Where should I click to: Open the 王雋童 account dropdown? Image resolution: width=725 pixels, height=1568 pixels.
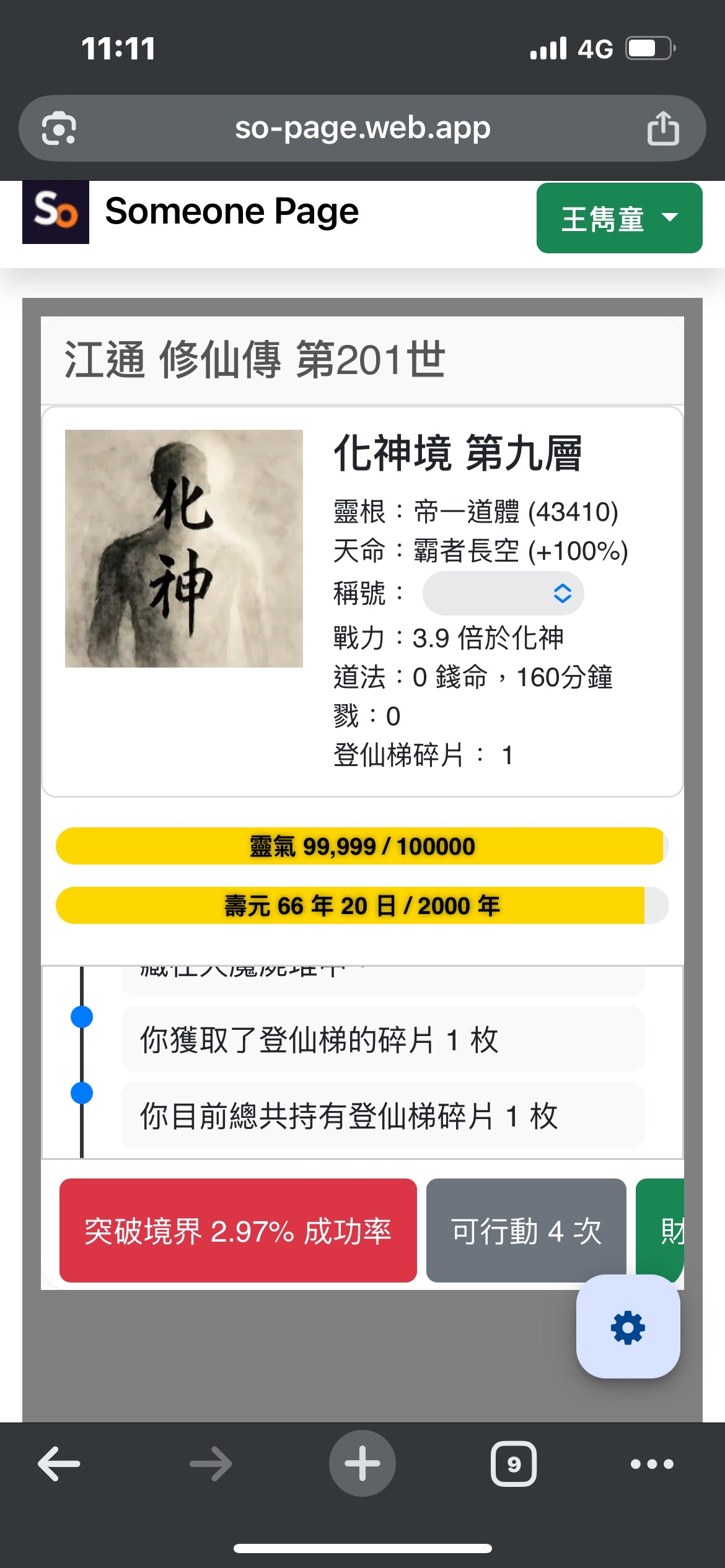pos(619,219)
